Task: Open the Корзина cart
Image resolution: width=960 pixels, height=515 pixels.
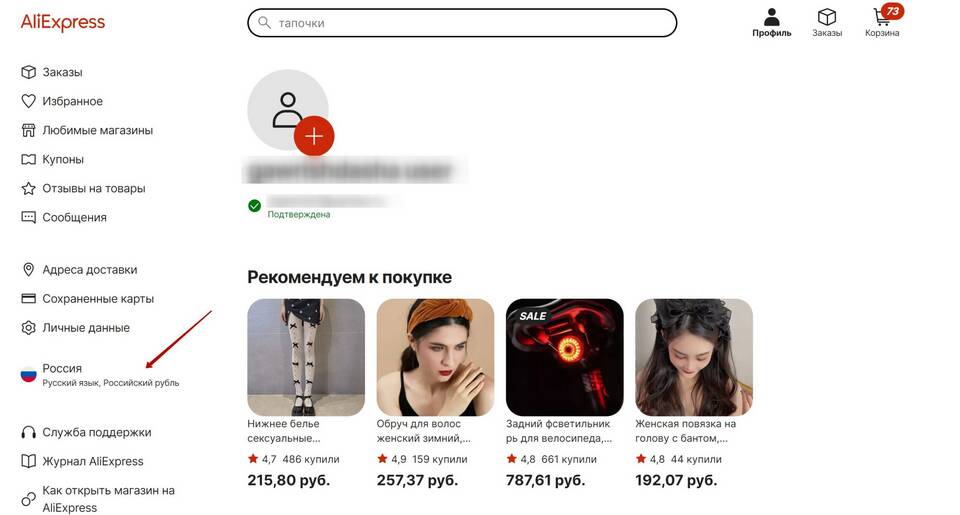Action: pyautogui.click(x=882, y=23)
